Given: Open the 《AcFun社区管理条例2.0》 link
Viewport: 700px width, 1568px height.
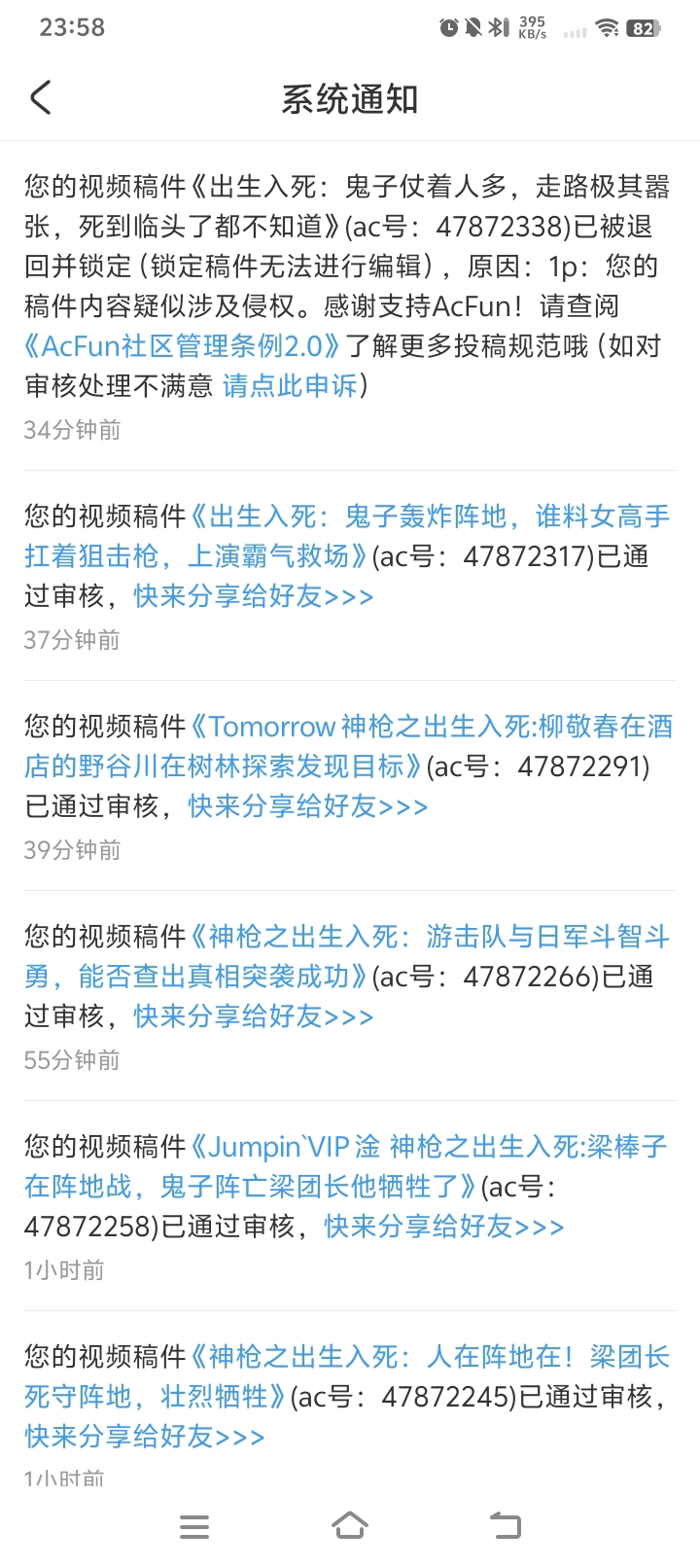Looking at the screenshot, I should pos(183,346).
